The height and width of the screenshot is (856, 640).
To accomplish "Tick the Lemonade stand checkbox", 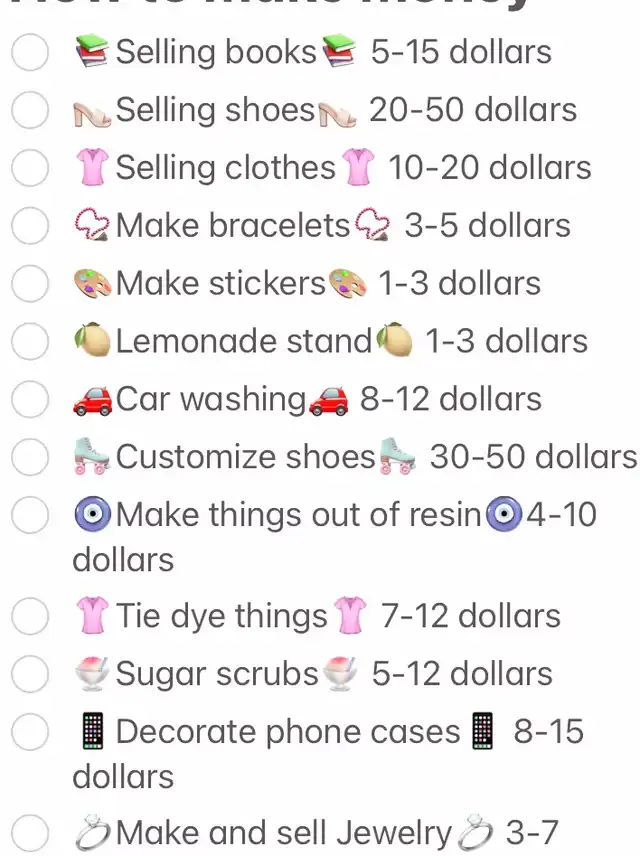I will 30,342.
